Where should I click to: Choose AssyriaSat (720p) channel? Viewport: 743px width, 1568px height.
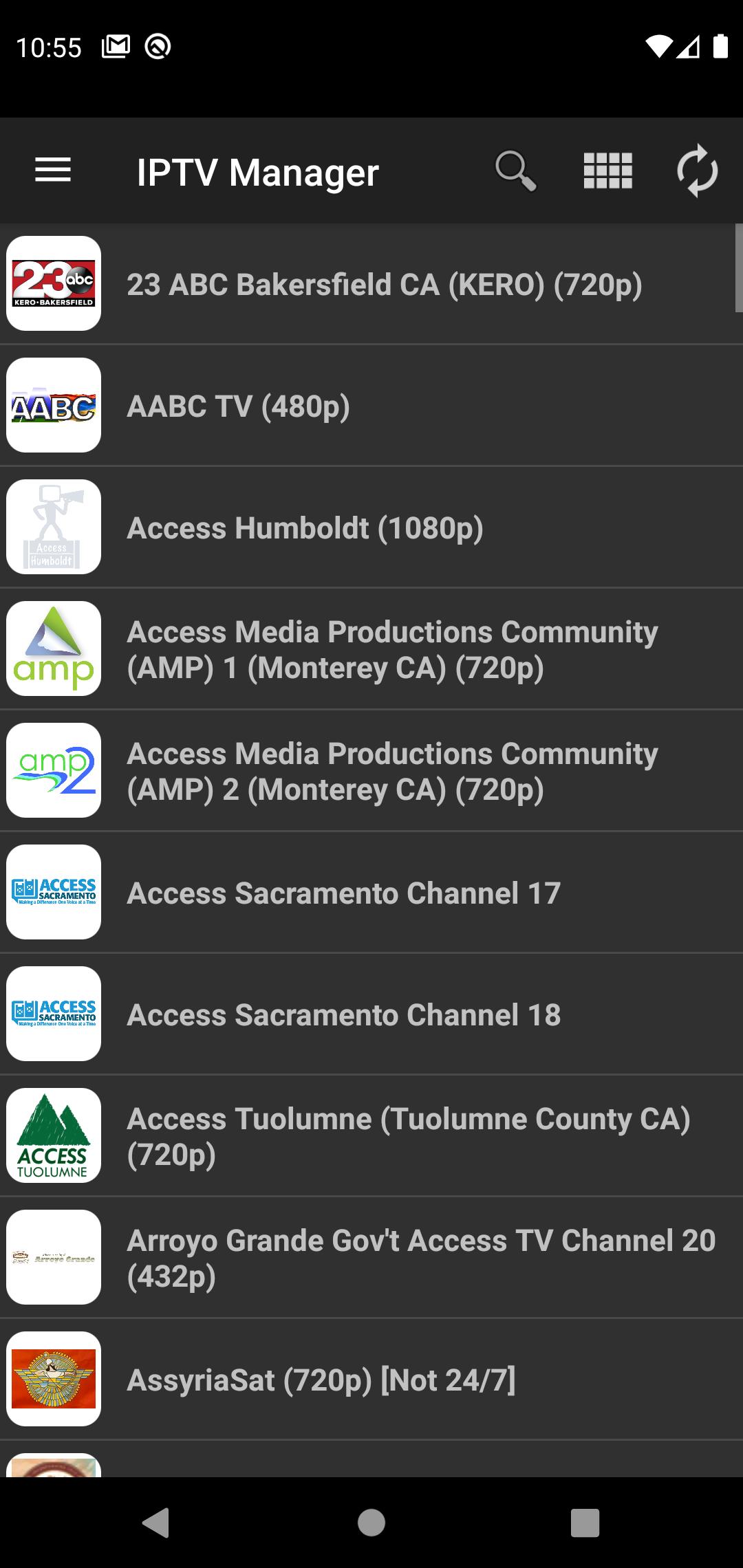(x=371, y=1379)
